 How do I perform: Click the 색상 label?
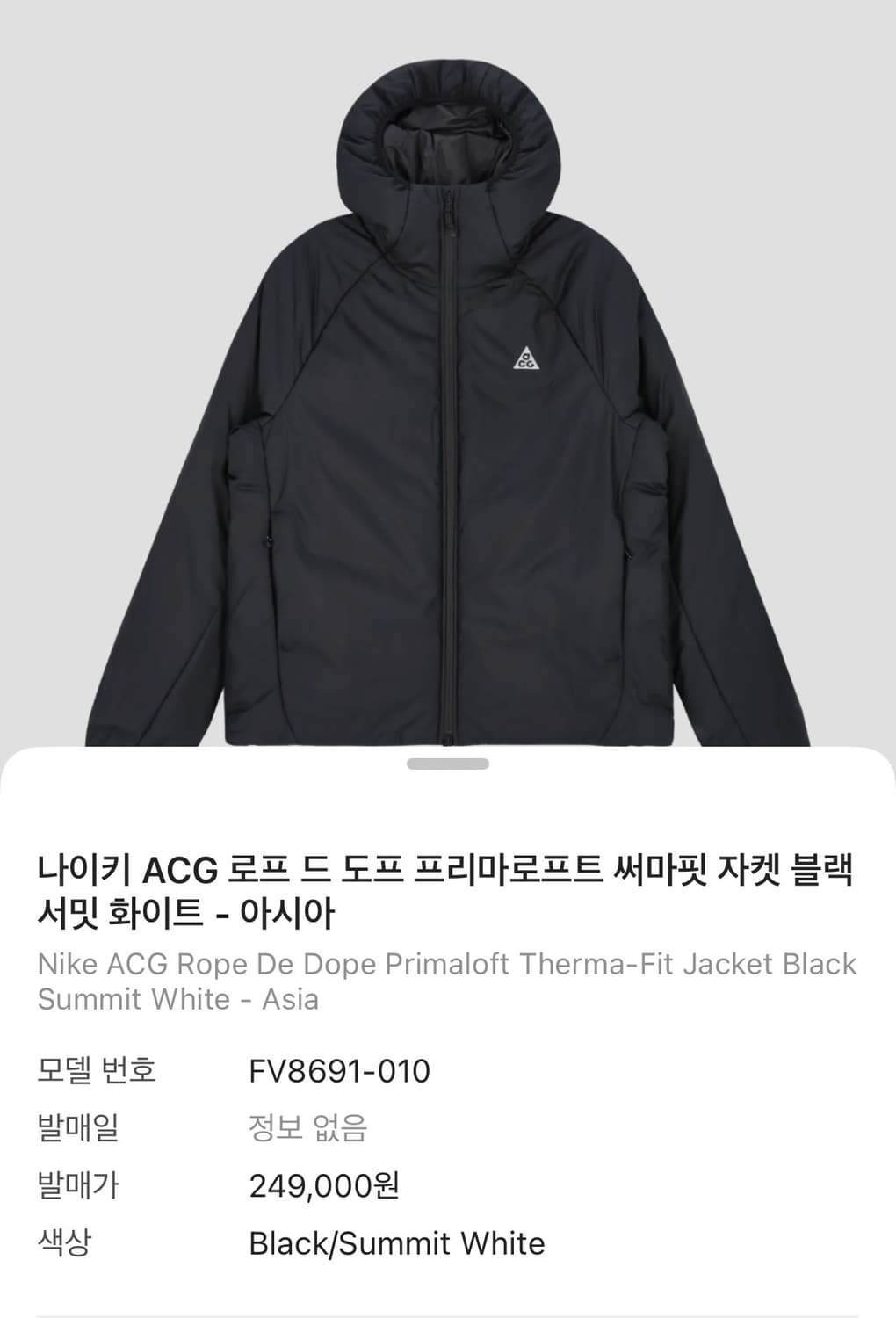coord(66,1242)
